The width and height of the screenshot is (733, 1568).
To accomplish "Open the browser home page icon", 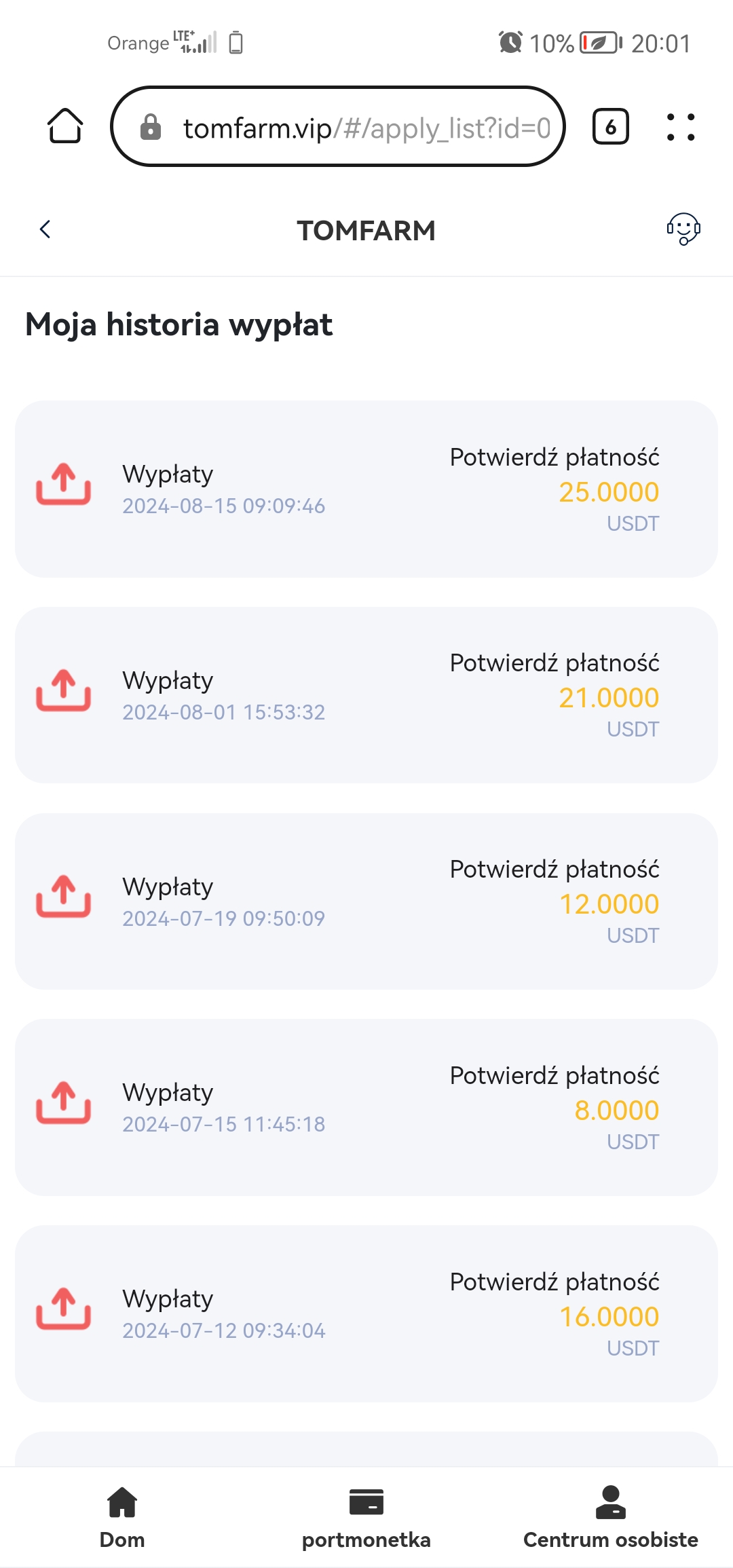I will [65, 126].
